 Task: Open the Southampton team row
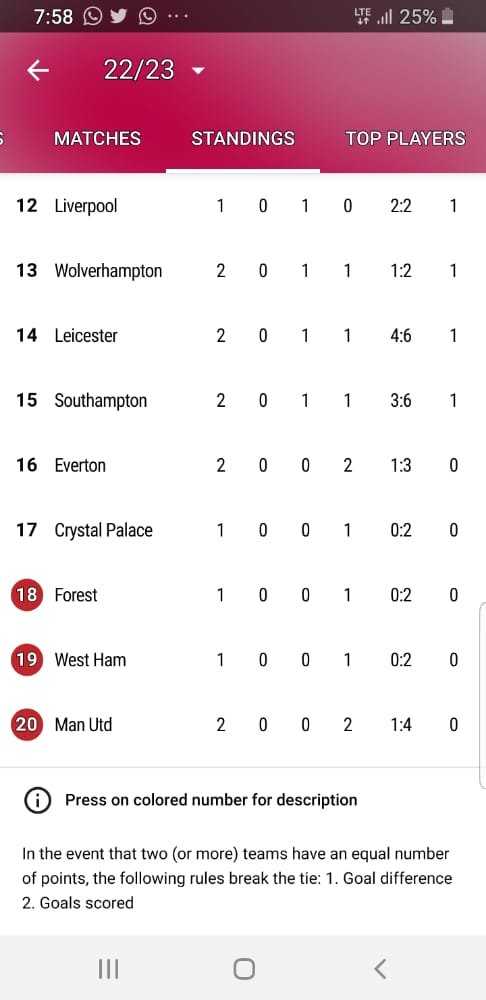243,401
